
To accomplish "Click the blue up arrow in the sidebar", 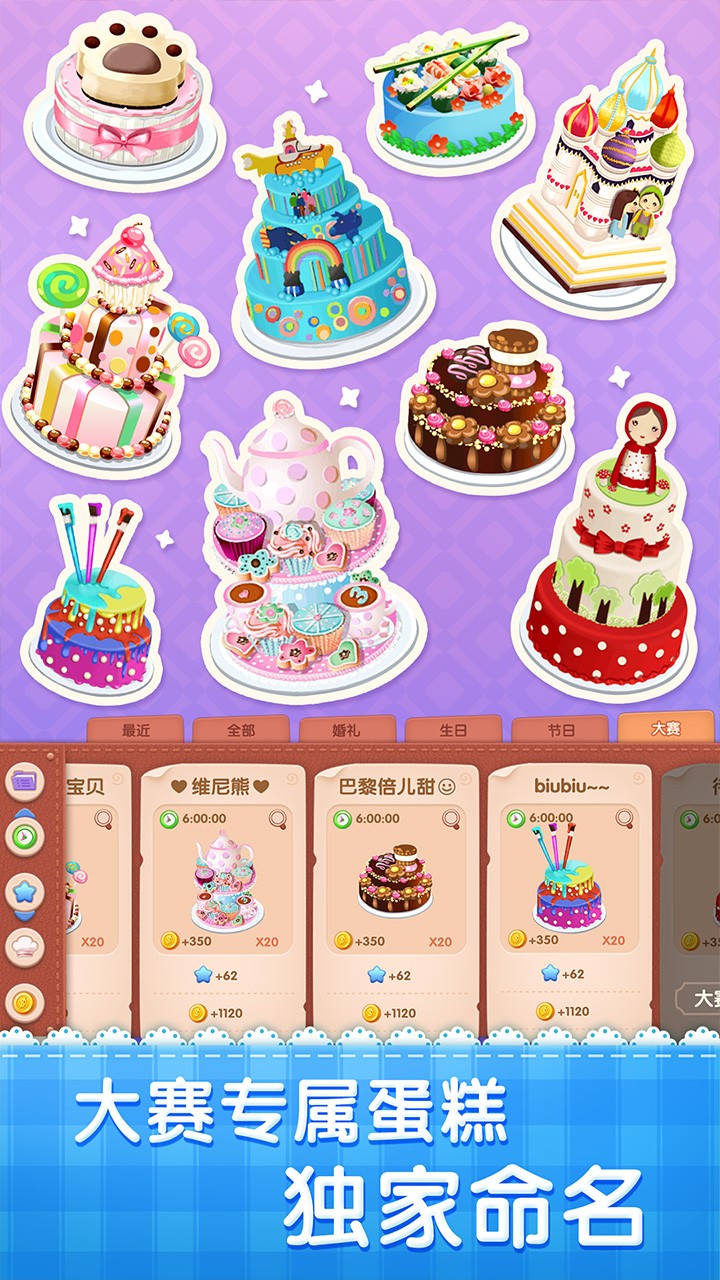I will (x=23, y=813).
